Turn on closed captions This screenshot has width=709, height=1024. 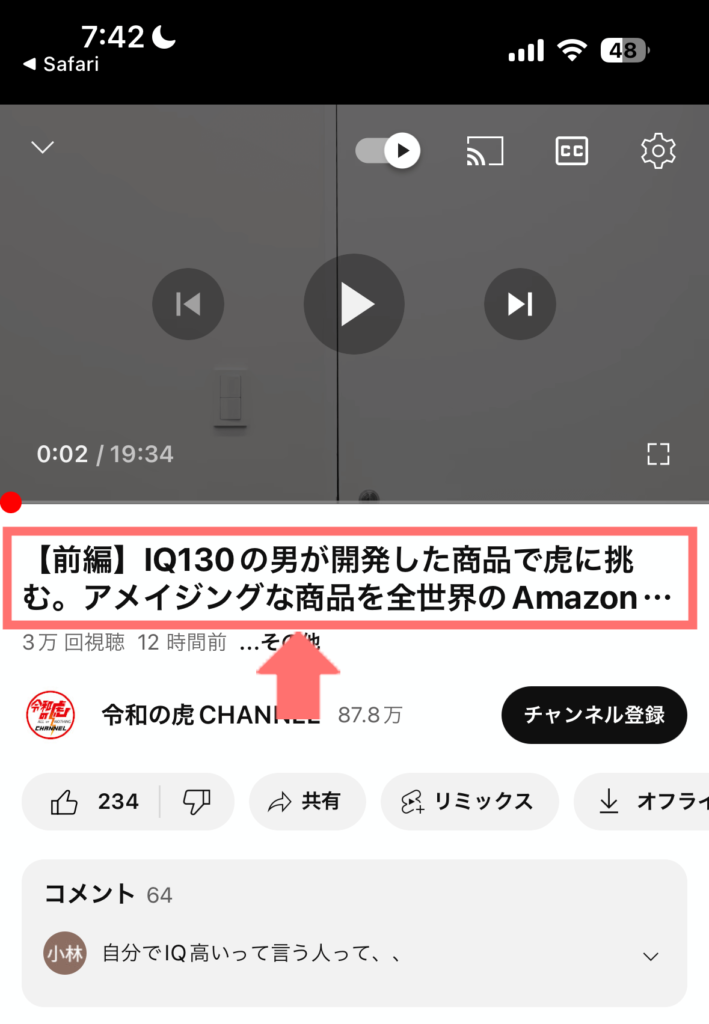(x=572, y=151)
